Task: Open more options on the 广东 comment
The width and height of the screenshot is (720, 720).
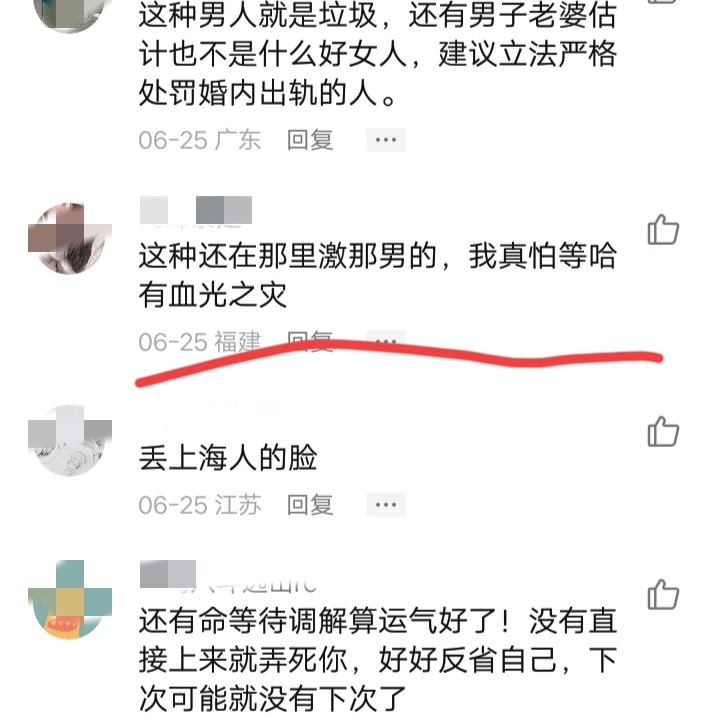Action: 385,140
